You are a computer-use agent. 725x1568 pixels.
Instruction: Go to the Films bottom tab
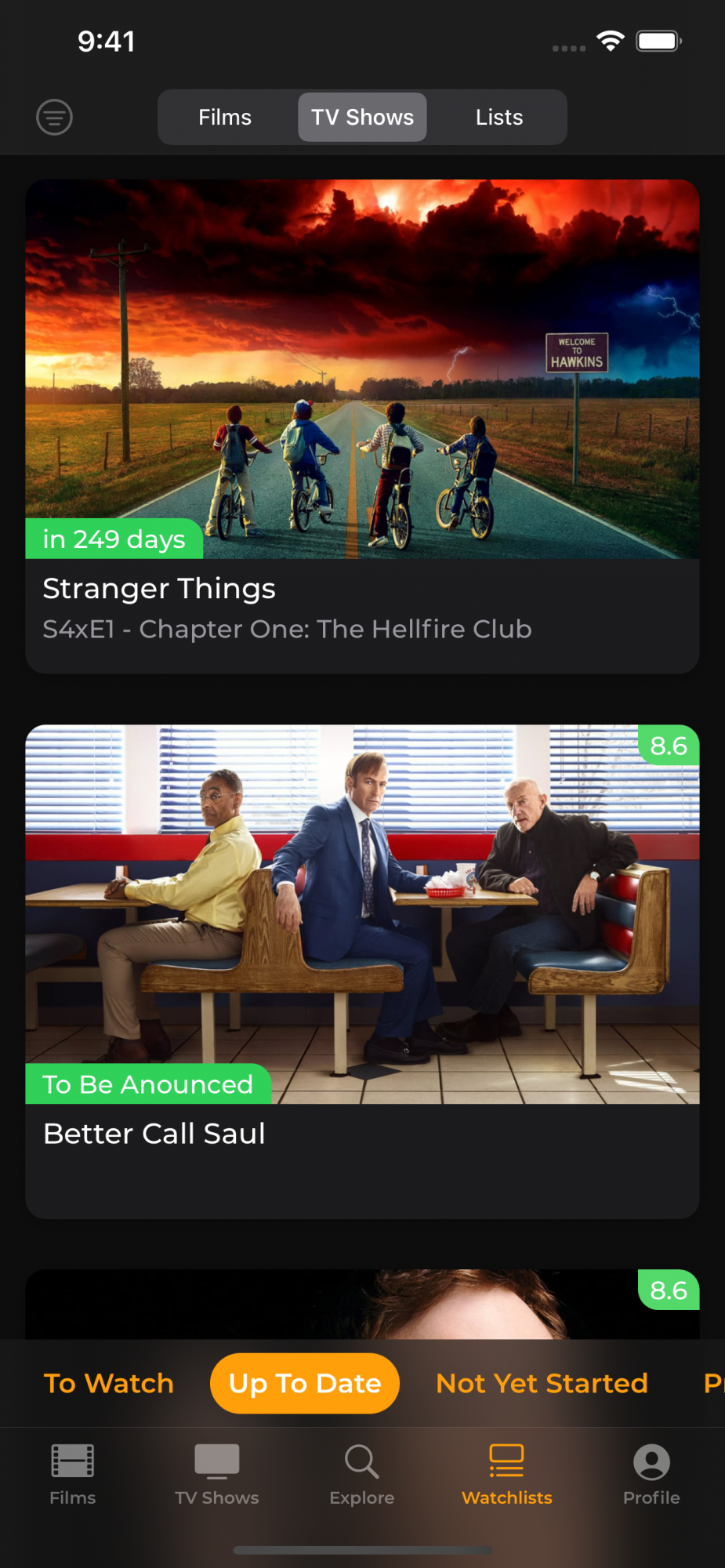point(72,1475)
